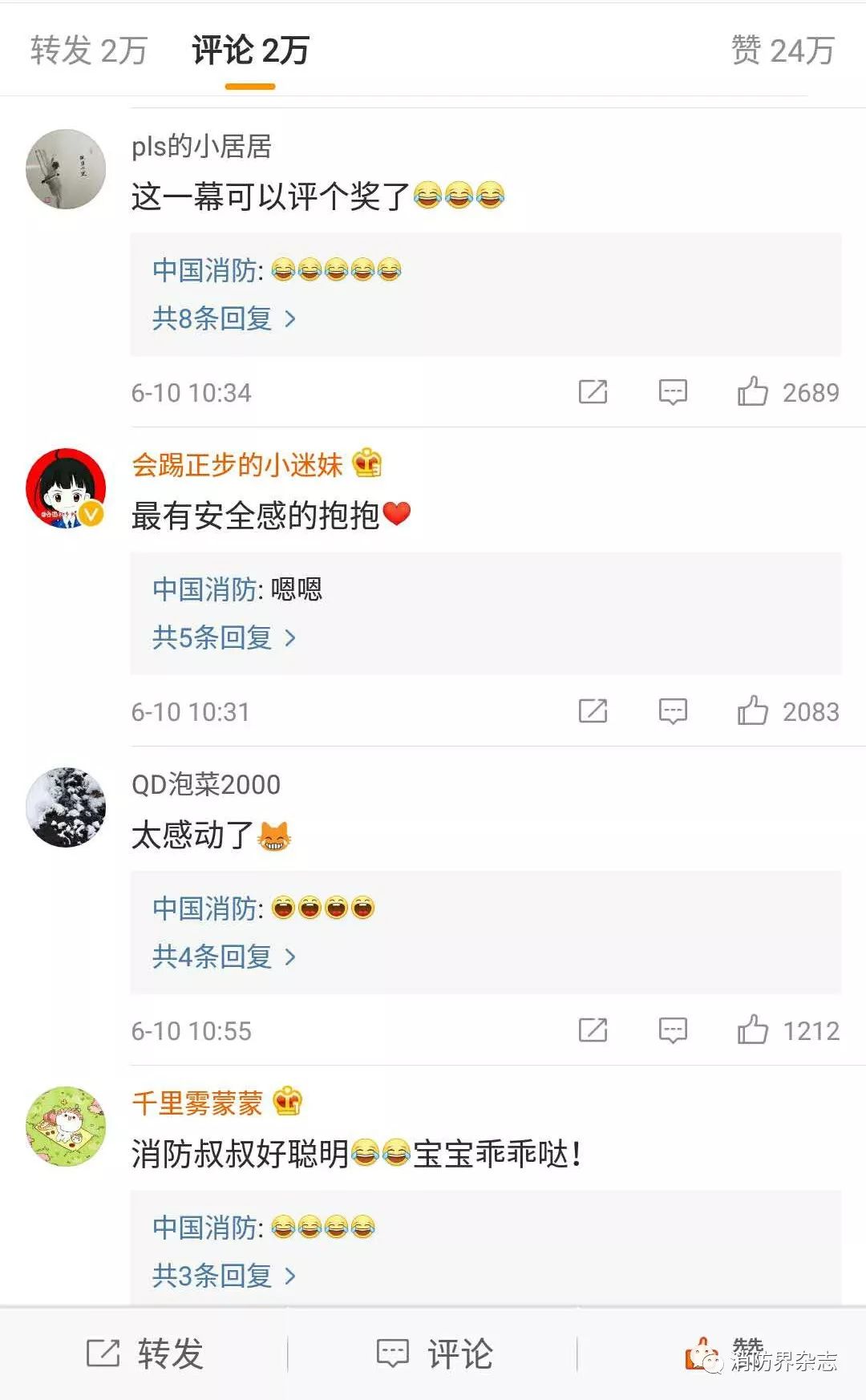Open the 赞 24万 likes tab

coord(782,51)
